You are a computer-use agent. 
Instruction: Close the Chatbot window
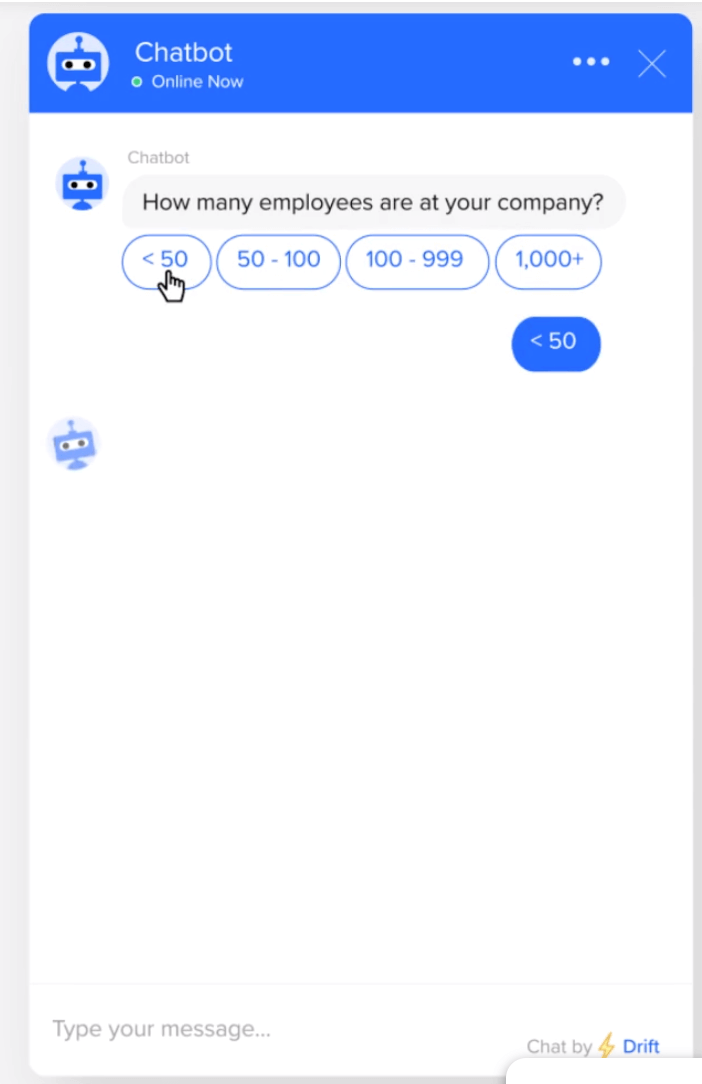click(652, 63)
